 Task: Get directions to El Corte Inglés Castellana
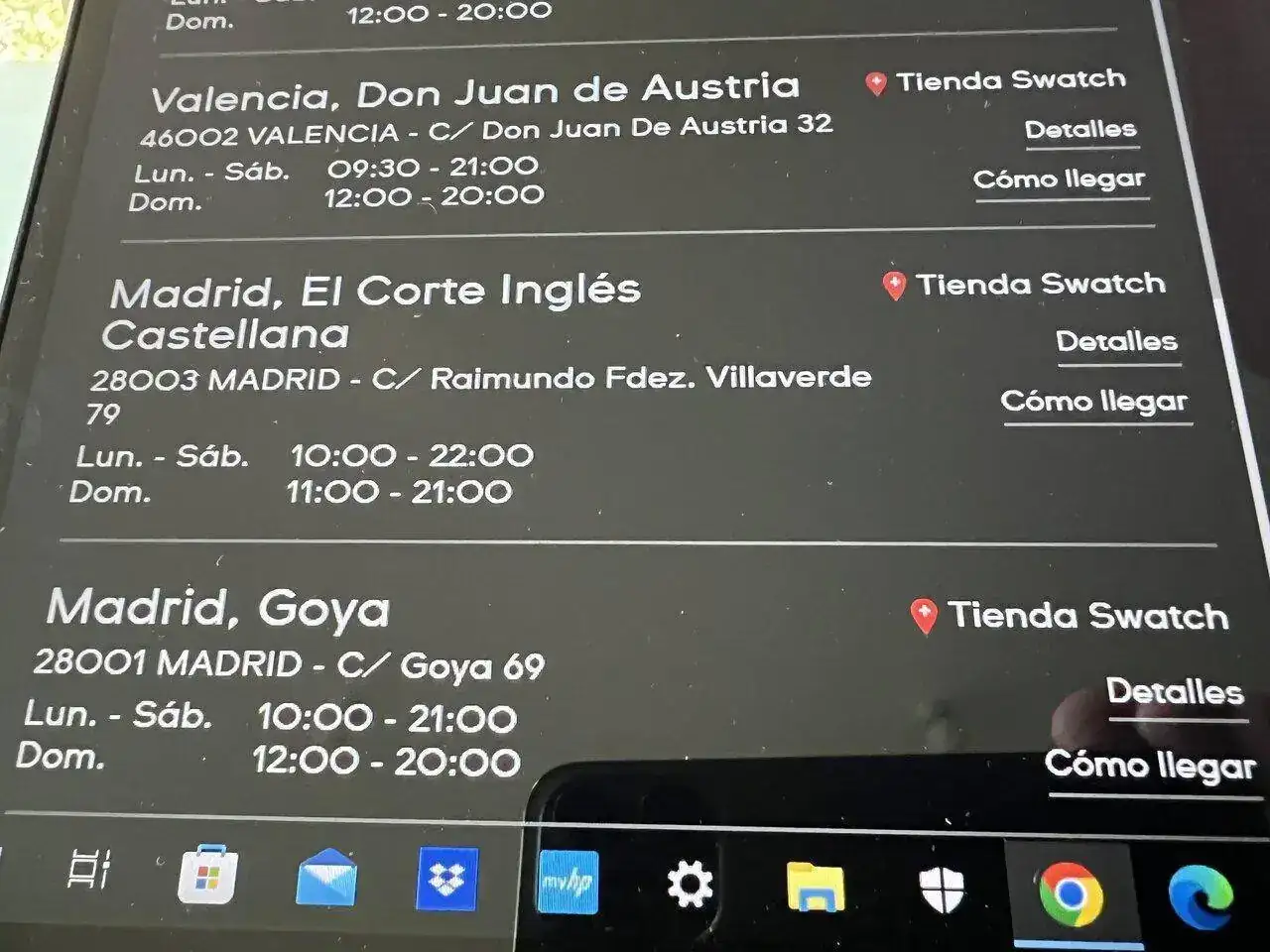(x=1093, y=402)
